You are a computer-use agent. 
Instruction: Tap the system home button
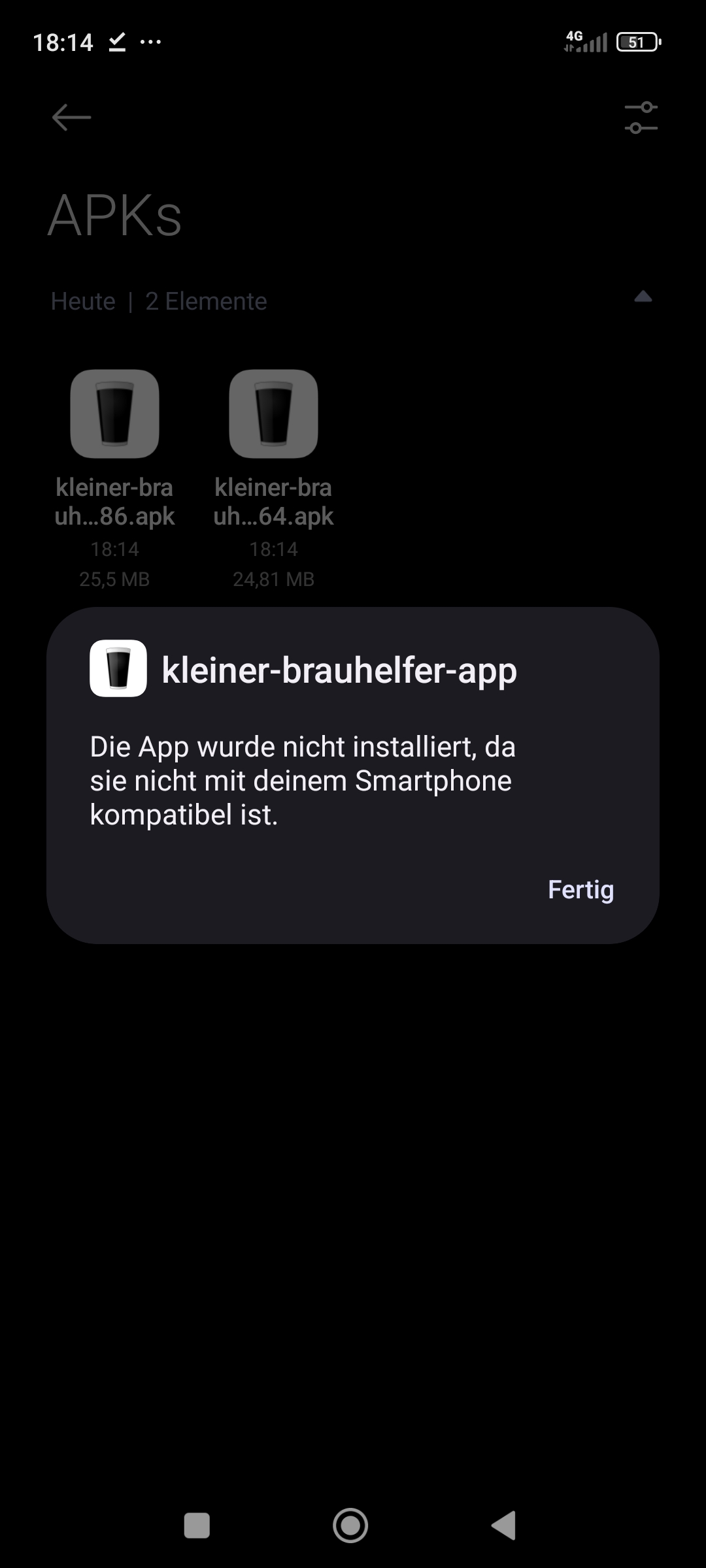point(350,1526)
